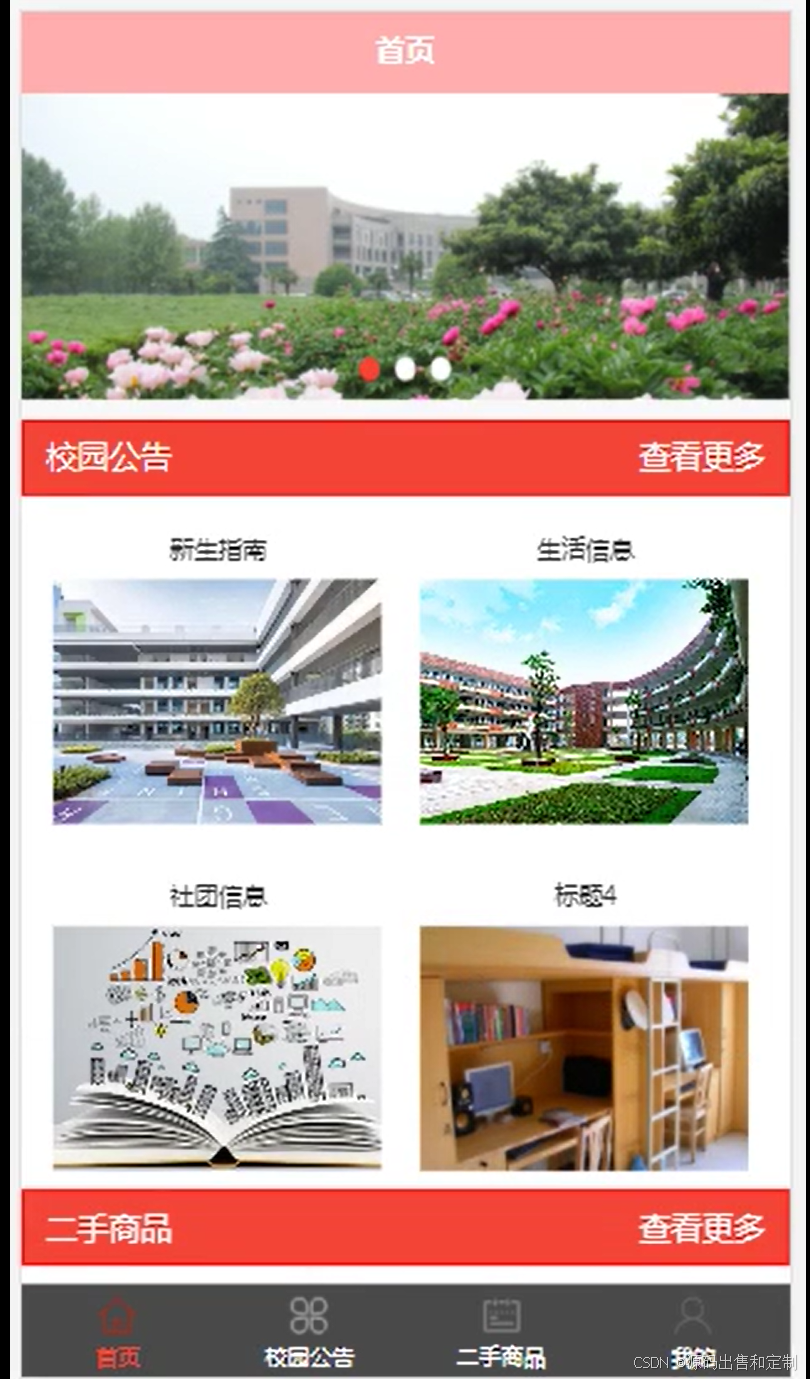View more in the 二手商品 section
Image resolution: width=810 pixels, height=1379 pixels.
[x=701, y=1228]
